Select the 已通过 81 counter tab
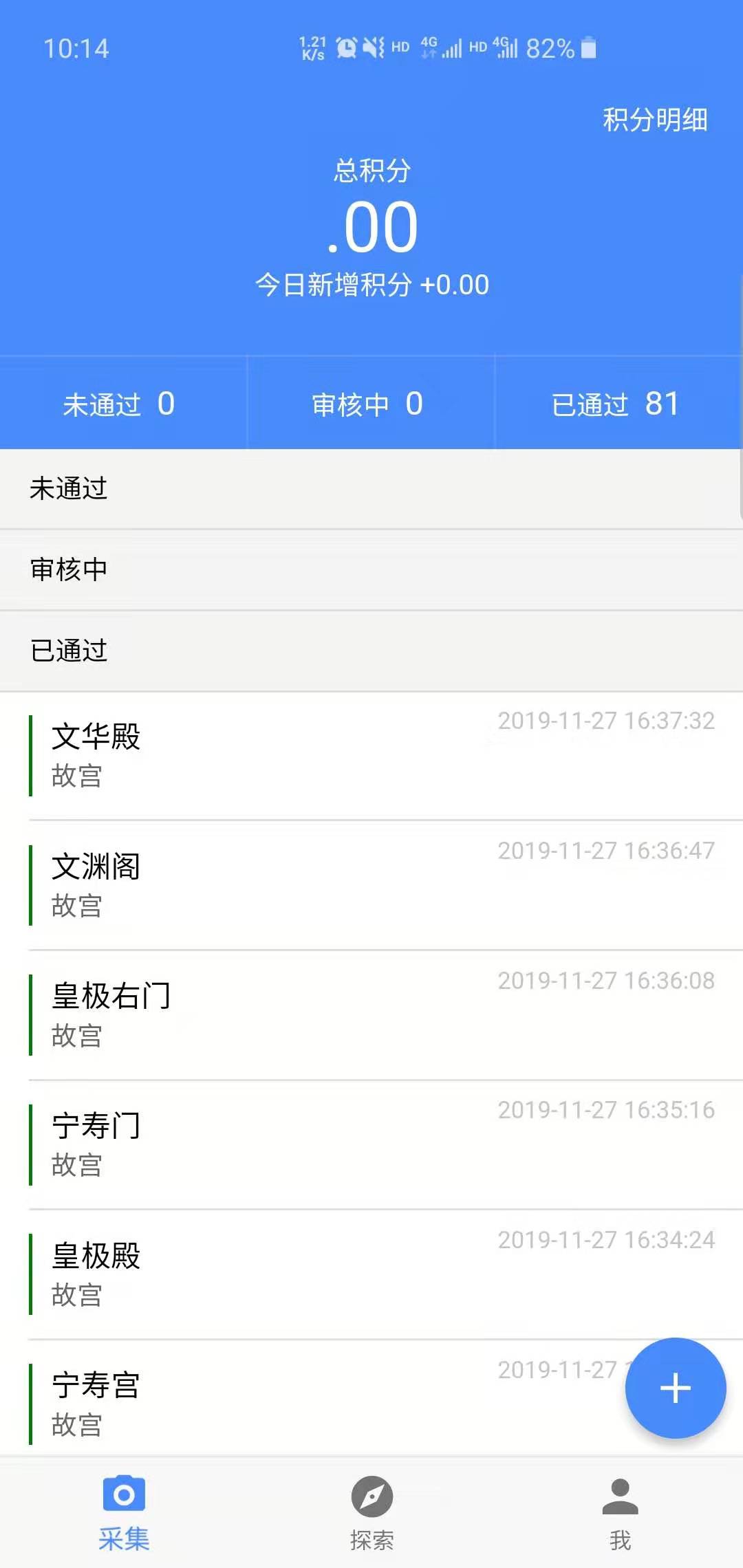 coord(619,403)
